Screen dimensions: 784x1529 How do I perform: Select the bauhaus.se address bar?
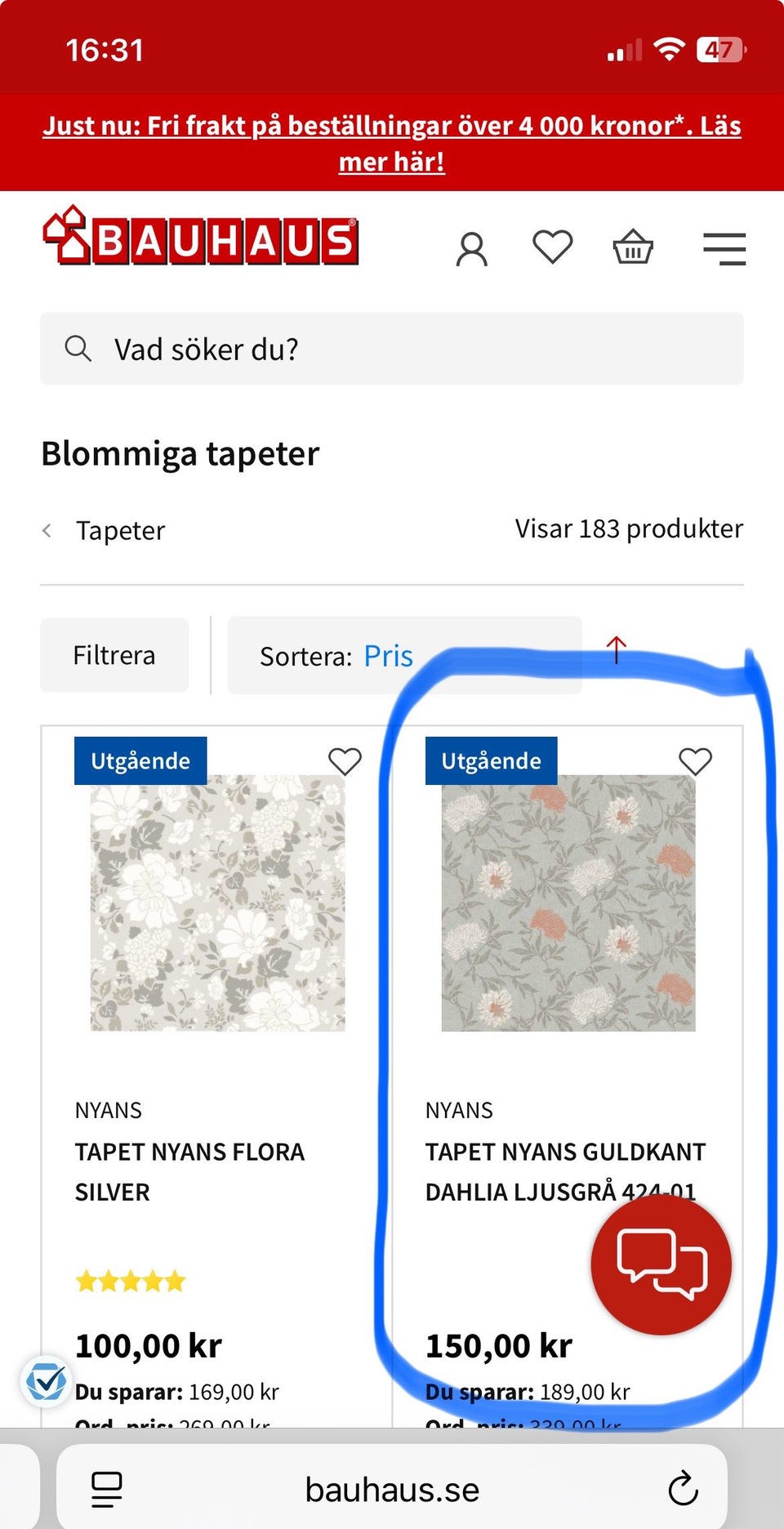tap(392, 1488)
